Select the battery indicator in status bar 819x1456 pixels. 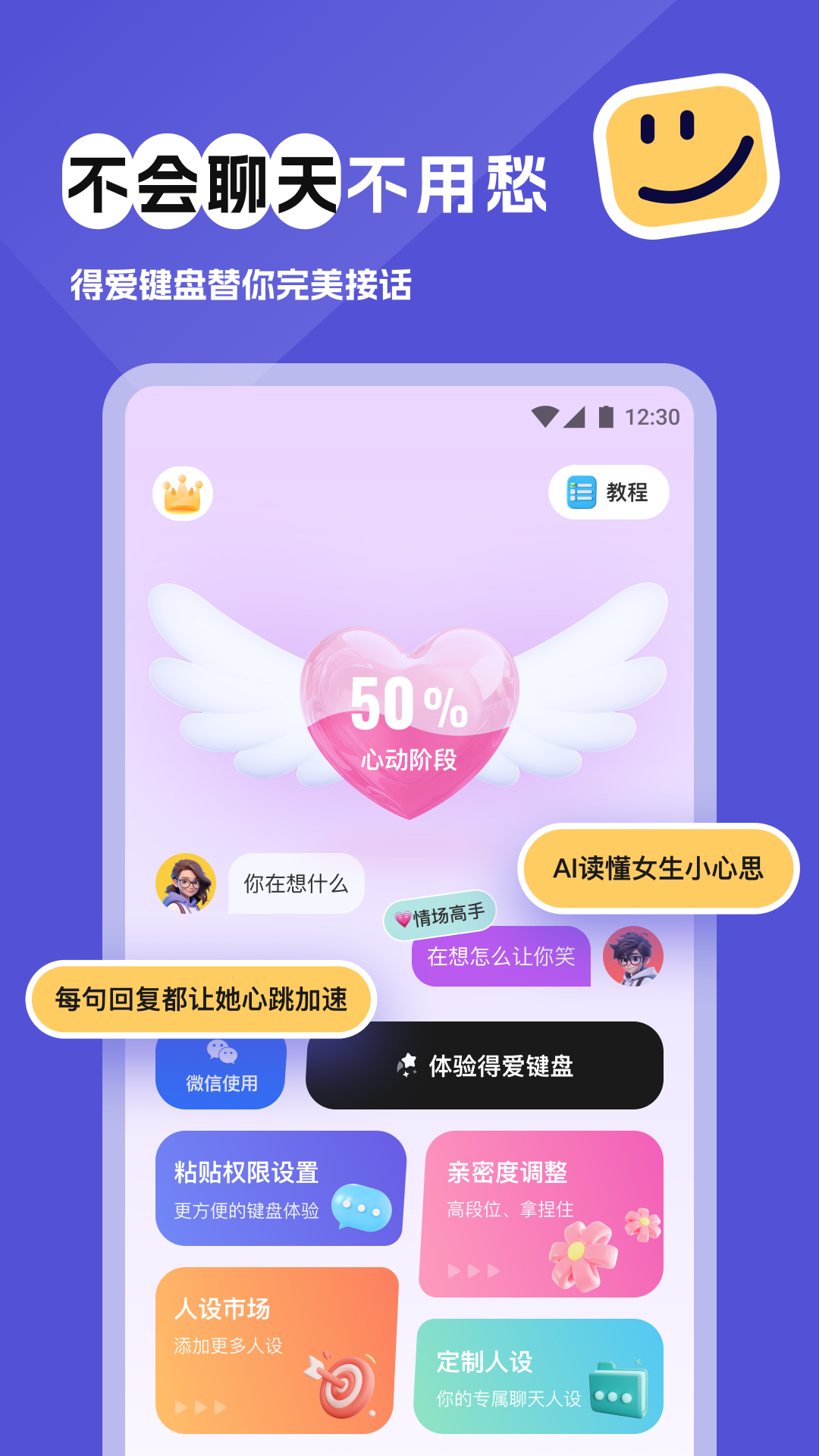coord(605,416)
